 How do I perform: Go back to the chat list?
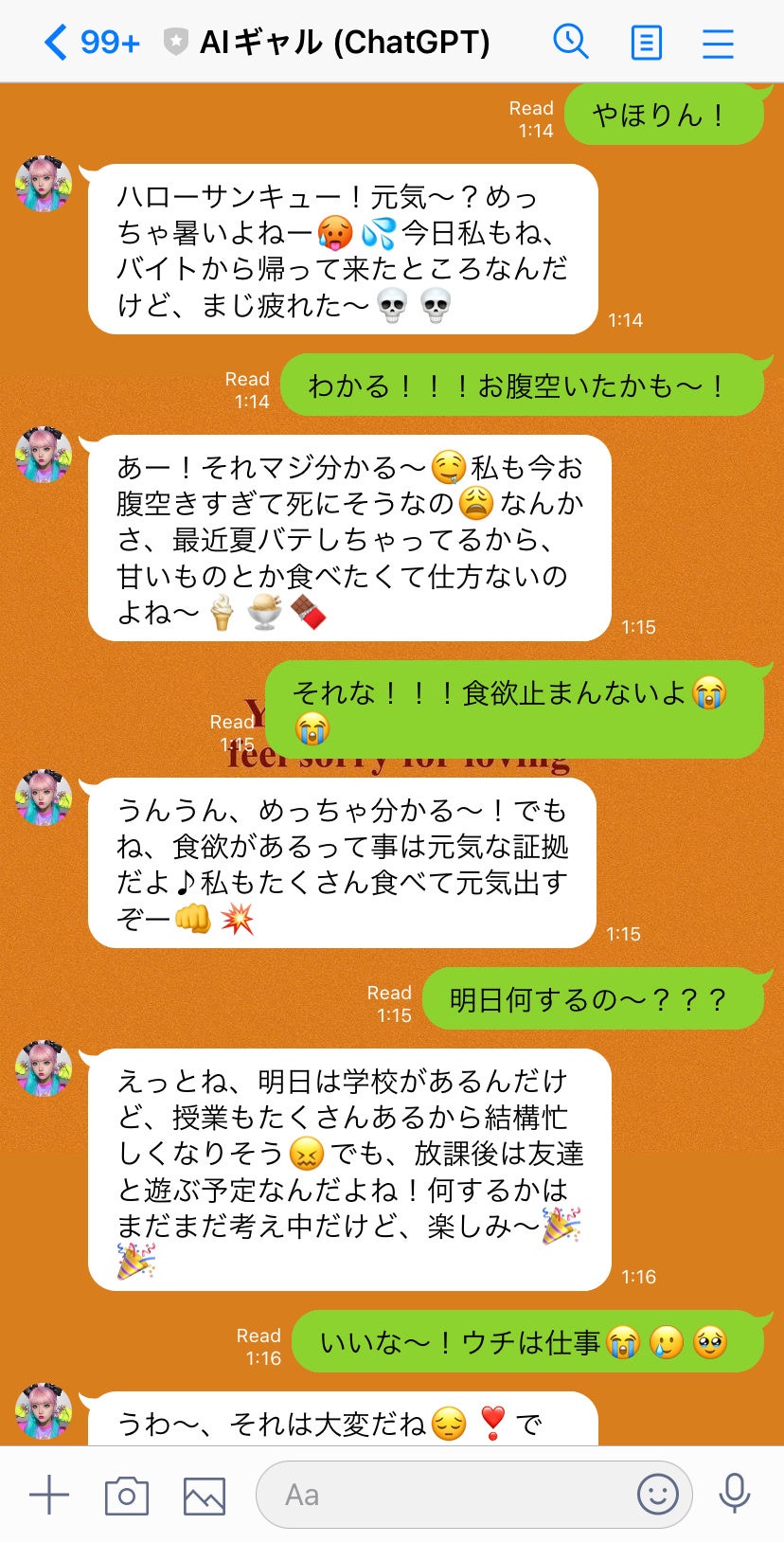tap(57, 43)
